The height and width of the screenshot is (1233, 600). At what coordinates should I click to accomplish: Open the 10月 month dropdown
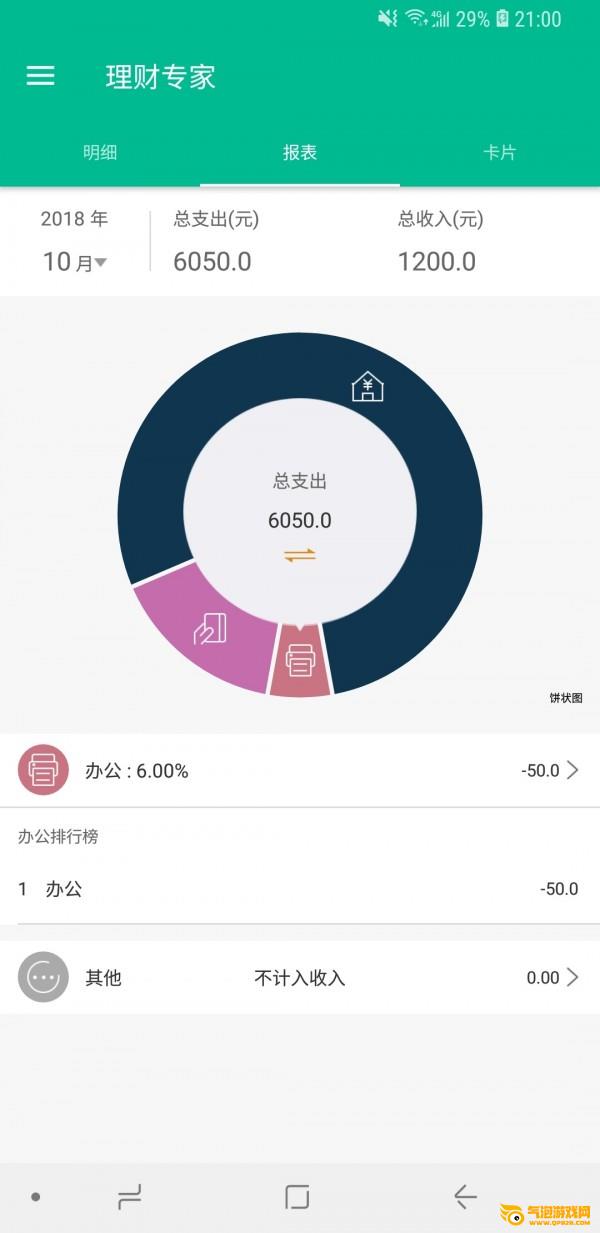pyautogui.click(x=75, y=262)
